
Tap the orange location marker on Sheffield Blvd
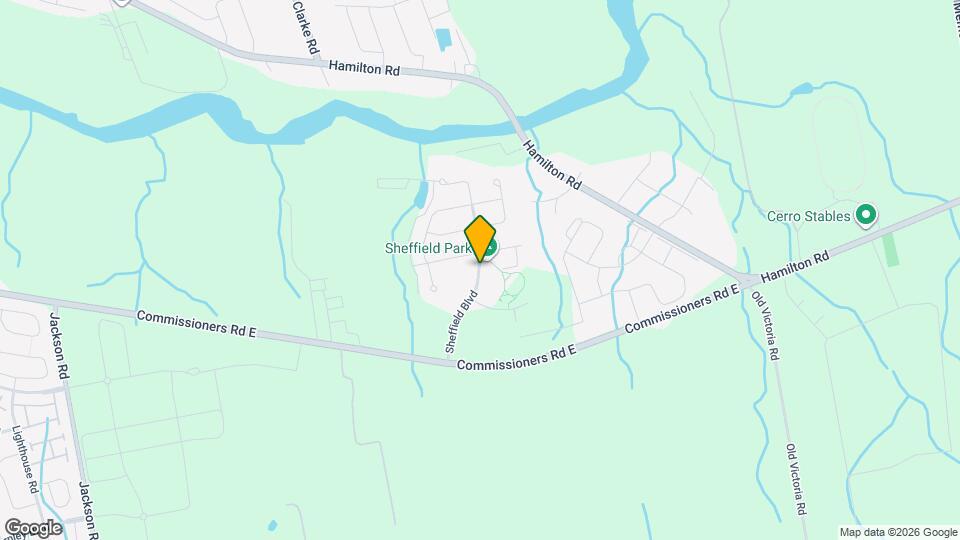click(x=481, y=238)
